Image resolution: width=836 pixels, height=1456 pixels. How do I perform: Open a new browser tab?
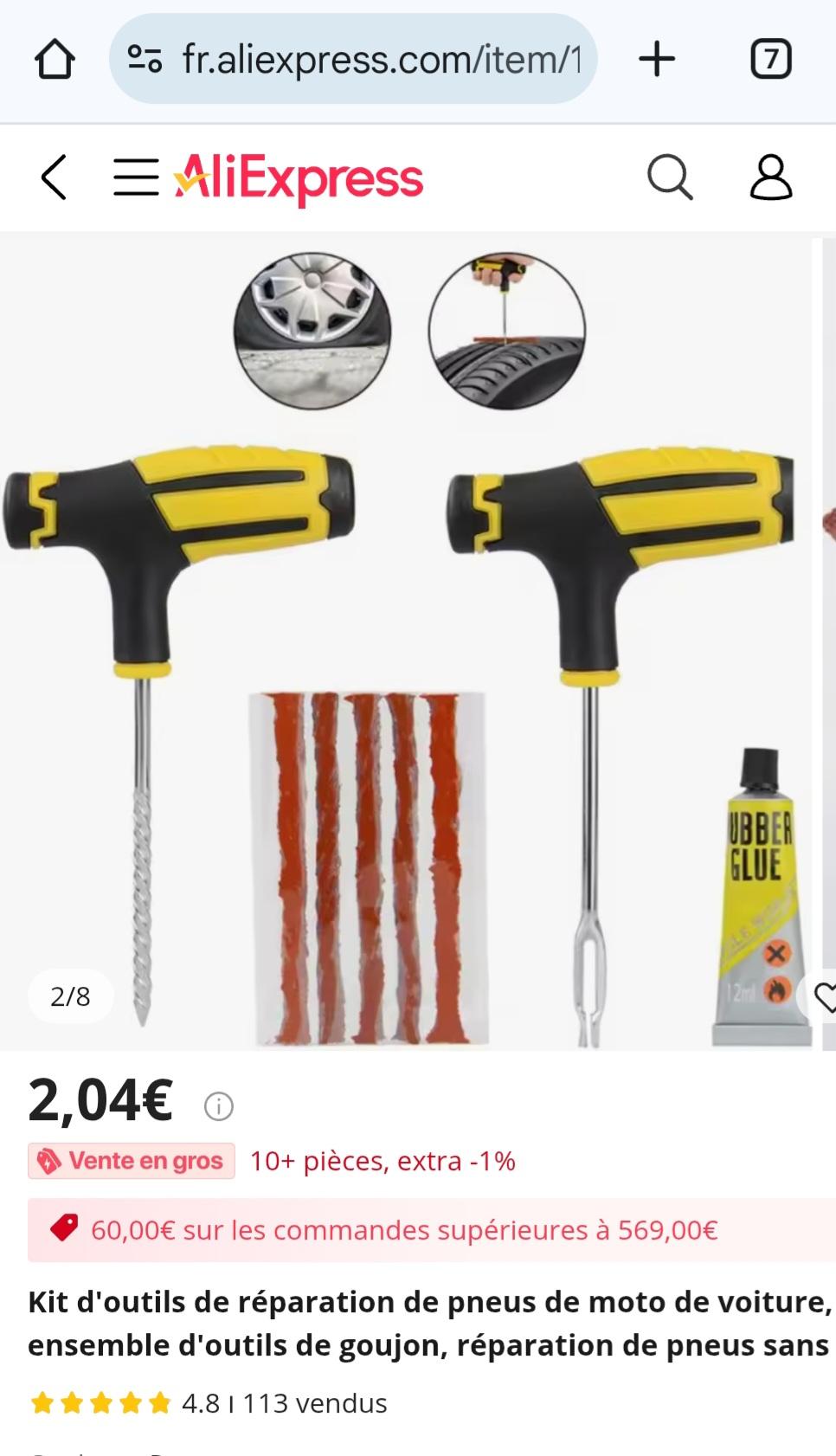point(656,60)
